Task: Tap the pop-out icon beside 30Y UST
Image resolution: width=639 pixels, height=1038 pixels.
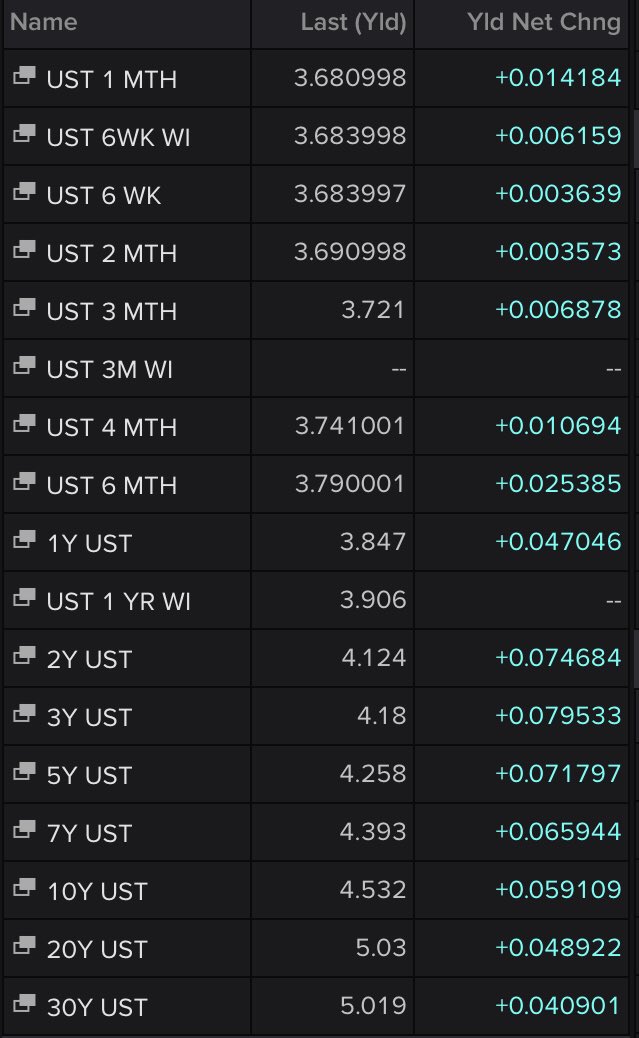Action: (25, 1004)
